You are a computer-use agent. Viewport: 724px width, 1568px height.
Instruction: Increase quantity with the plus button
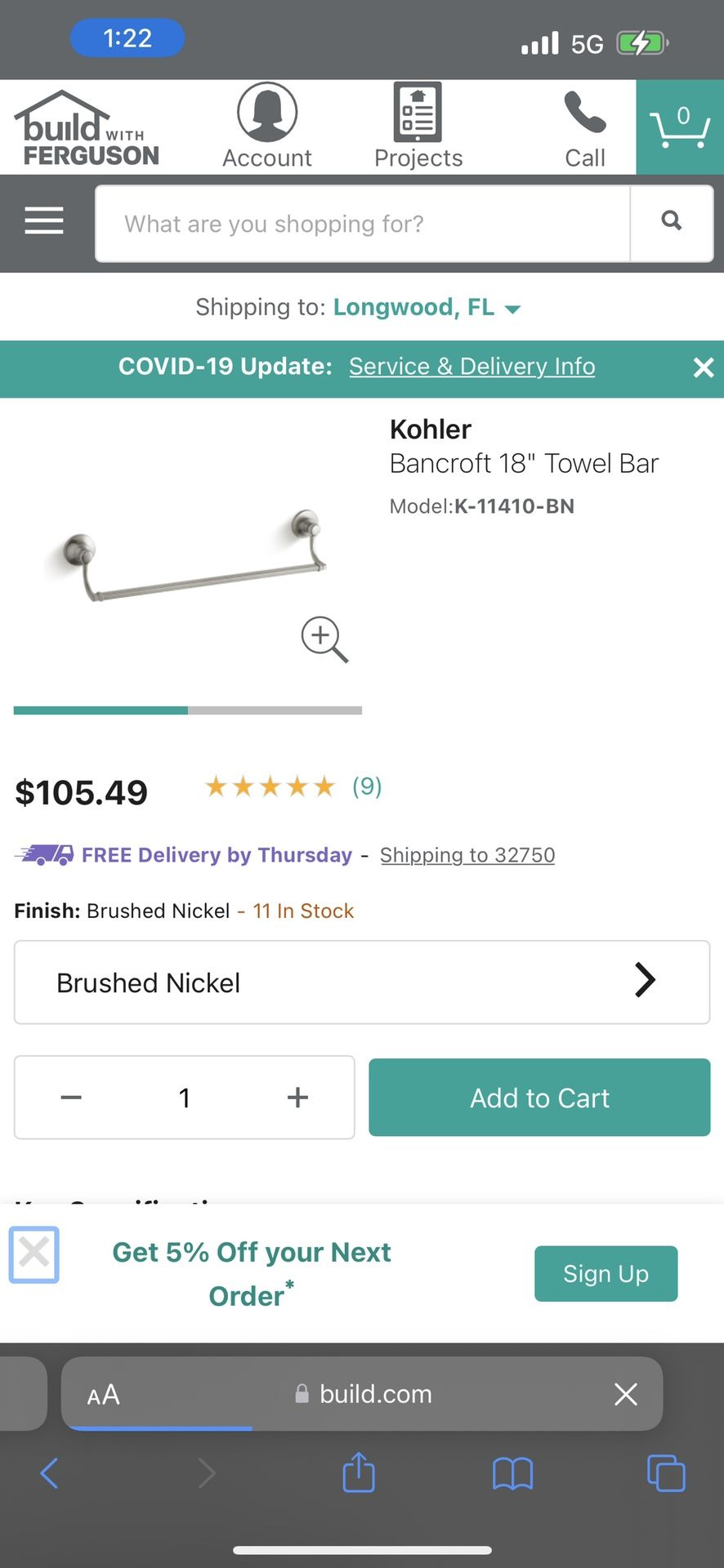pyautogui.click(x=297, y=1098)
